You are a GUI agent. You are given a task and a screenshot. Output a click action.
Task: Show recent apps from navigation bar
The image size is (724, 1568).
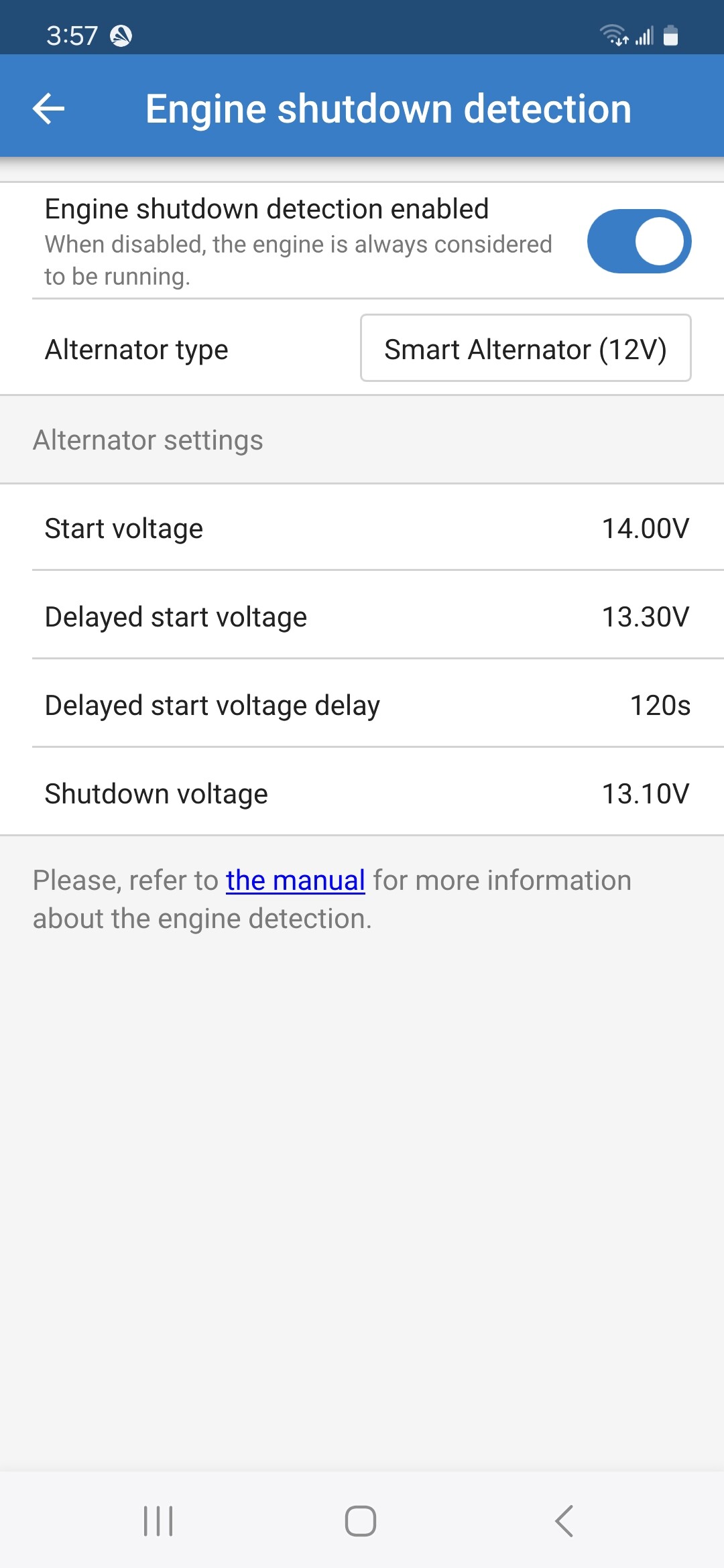tap(158, 1521)
